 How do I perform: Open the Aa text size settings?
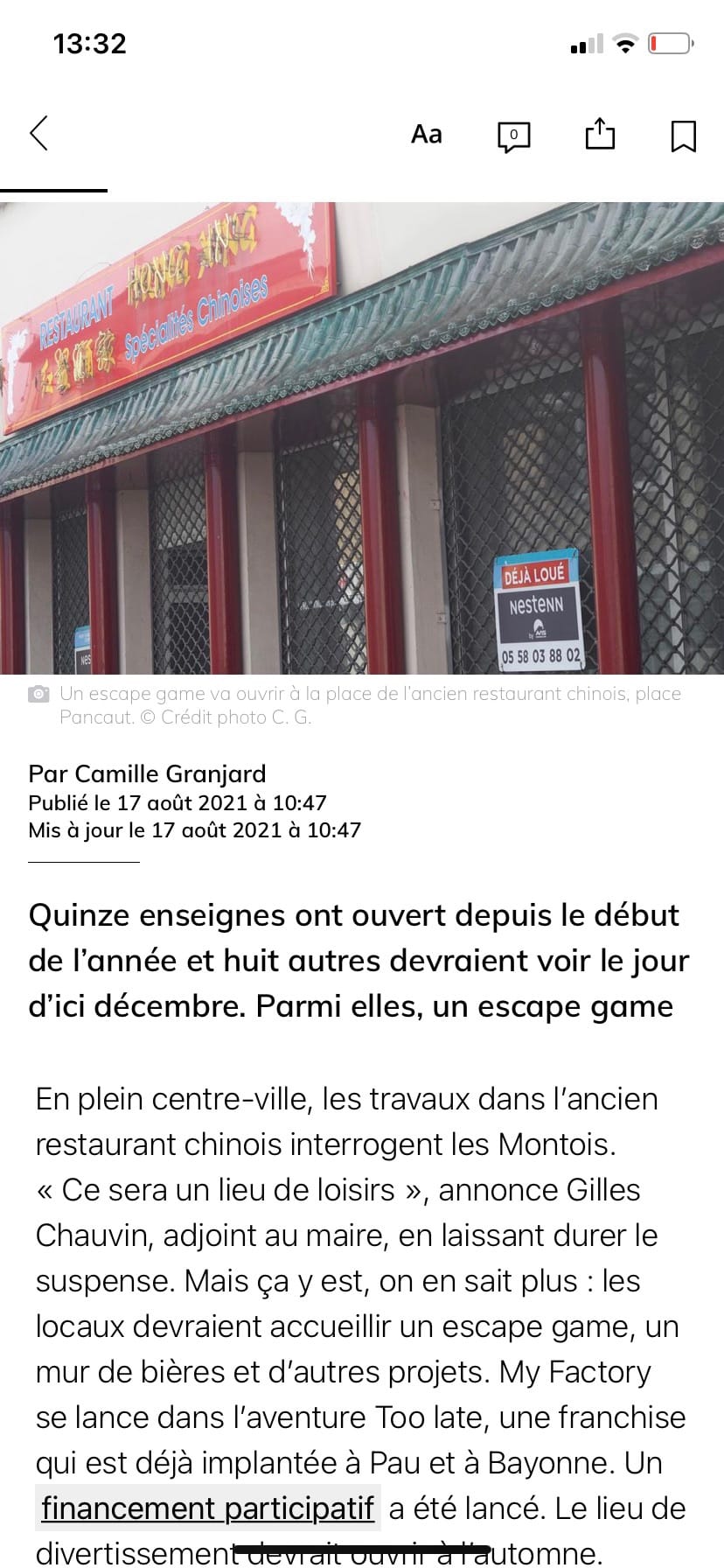(427, 135)
